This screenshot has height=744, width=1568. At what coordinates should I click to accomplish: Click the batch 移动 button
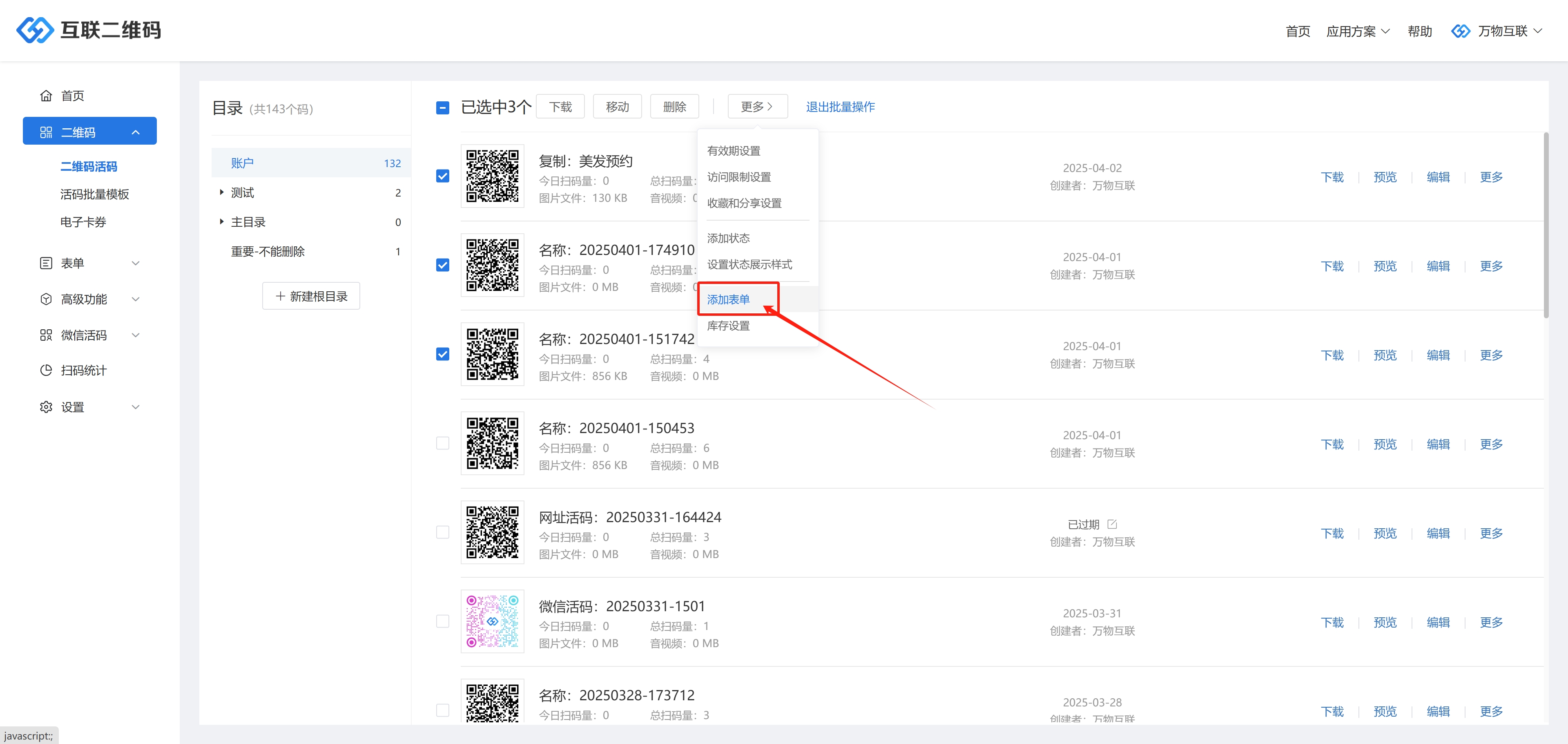click(617, 107)
